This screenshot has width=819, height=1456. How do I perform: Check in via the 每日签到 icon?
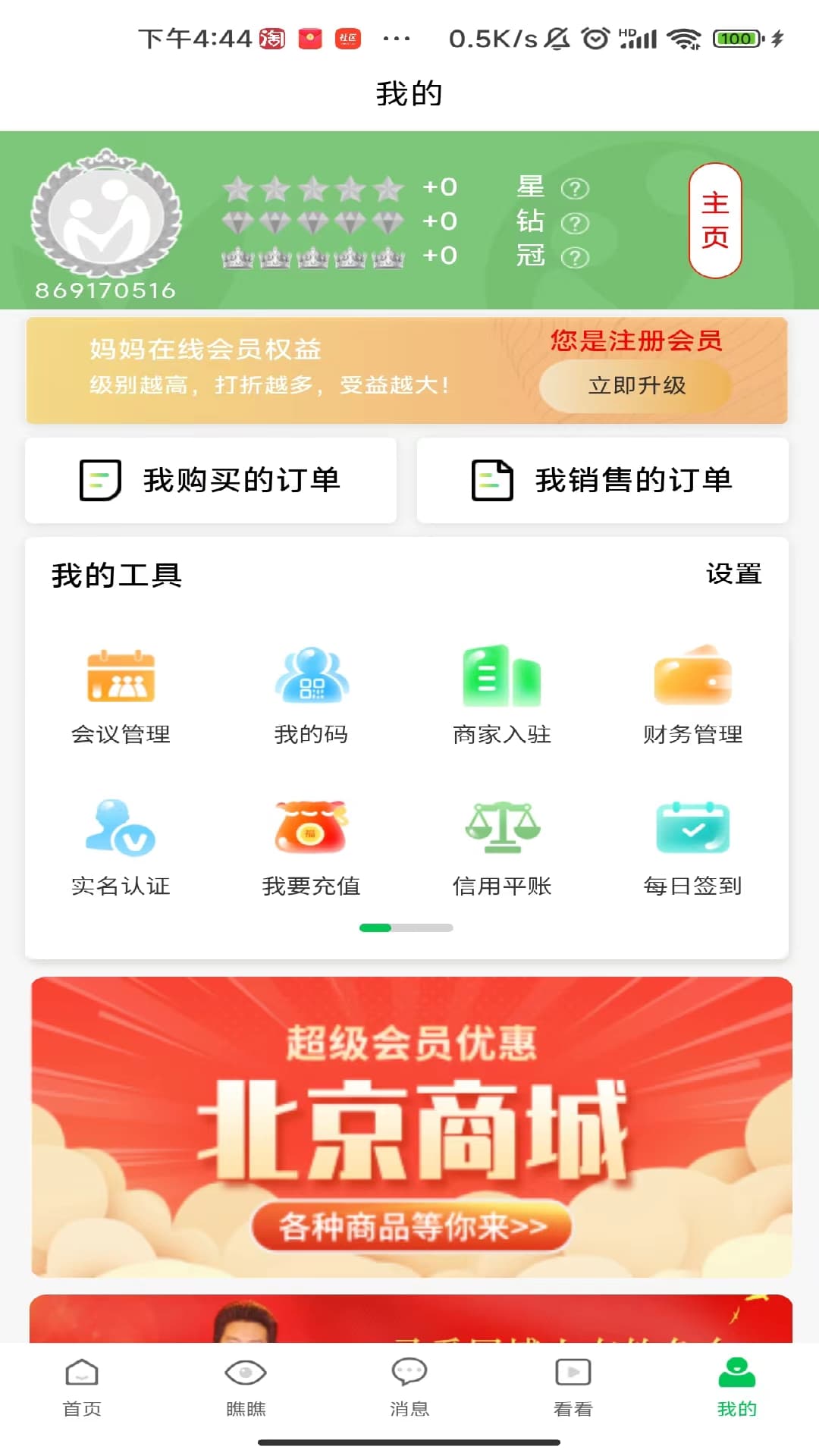tap(692, 829)
